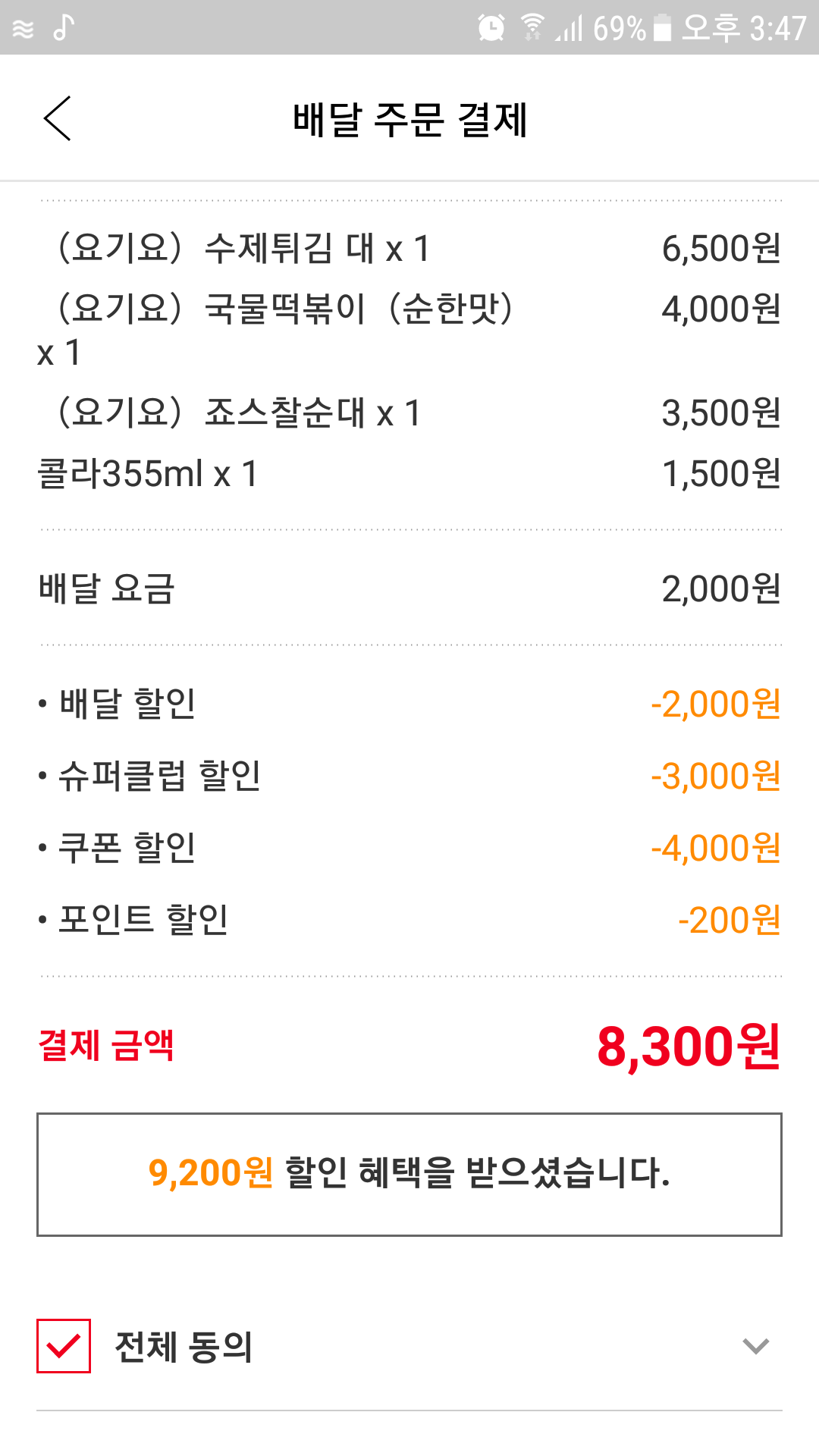Screen dimensions: 819x1456
Task: Expand the 전체 동의 agreement details
Action: tap(755, 1346)
